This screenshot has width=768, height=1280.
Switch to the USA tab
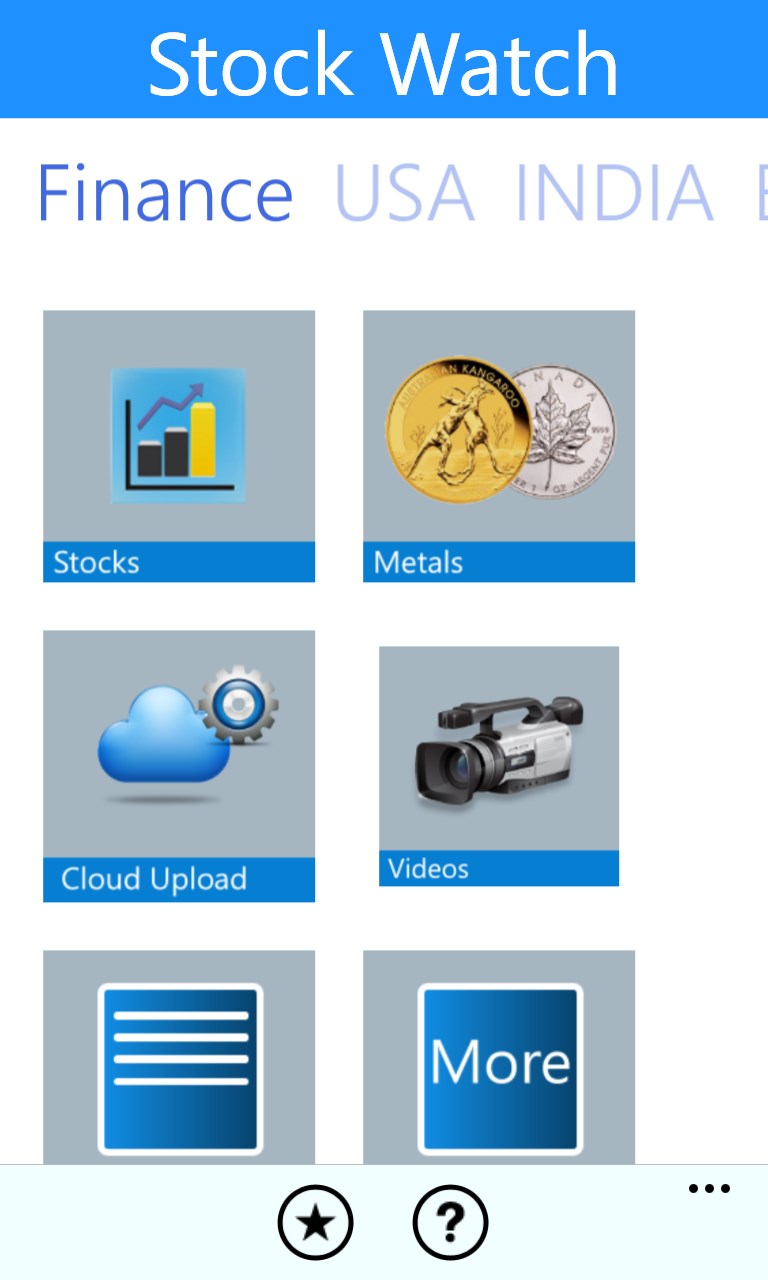pyautogui.click(x=404, y=193)
